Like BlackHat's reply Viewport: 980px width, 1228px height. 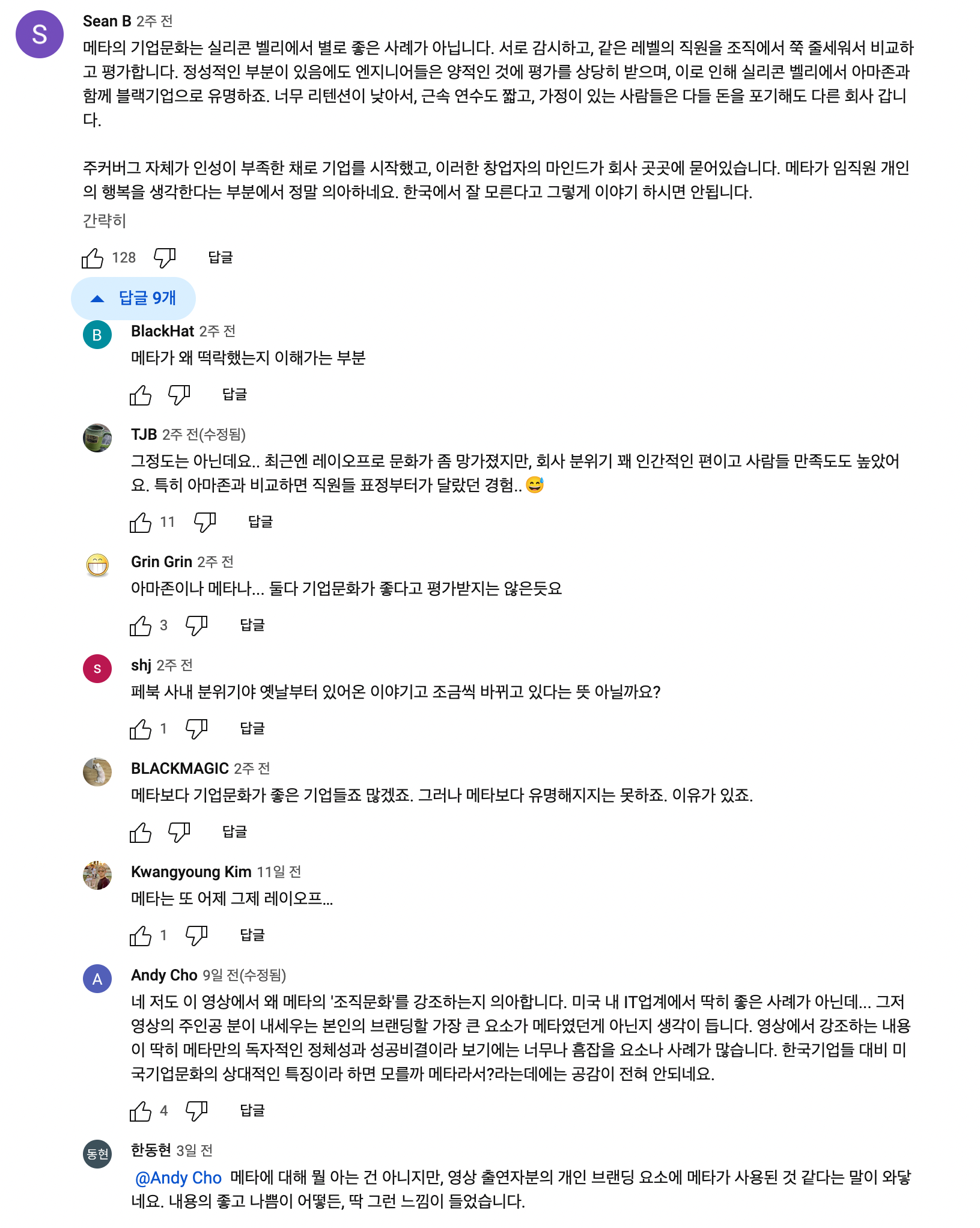pos(141,395)
